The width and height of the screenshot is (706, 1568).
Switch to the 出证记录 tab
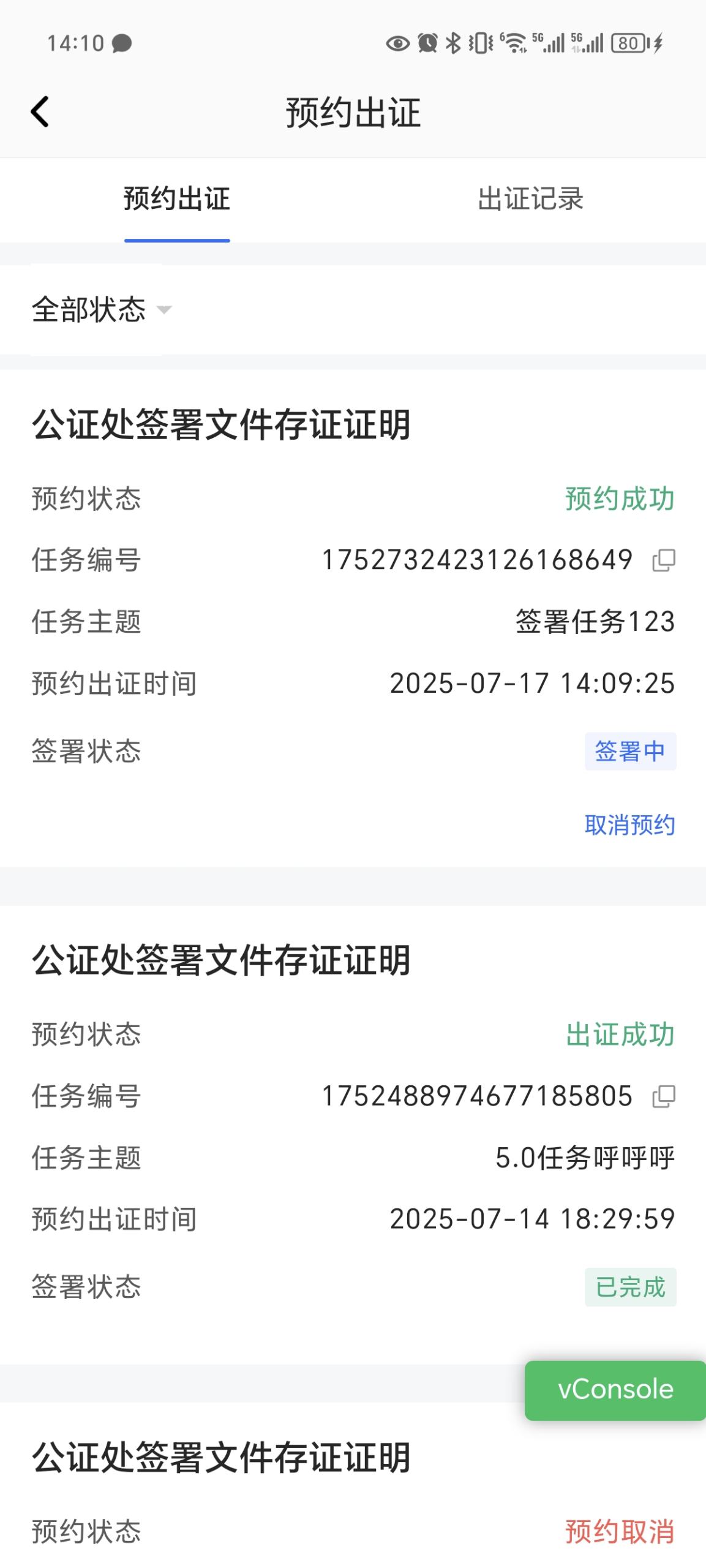[x=530, y=199]
